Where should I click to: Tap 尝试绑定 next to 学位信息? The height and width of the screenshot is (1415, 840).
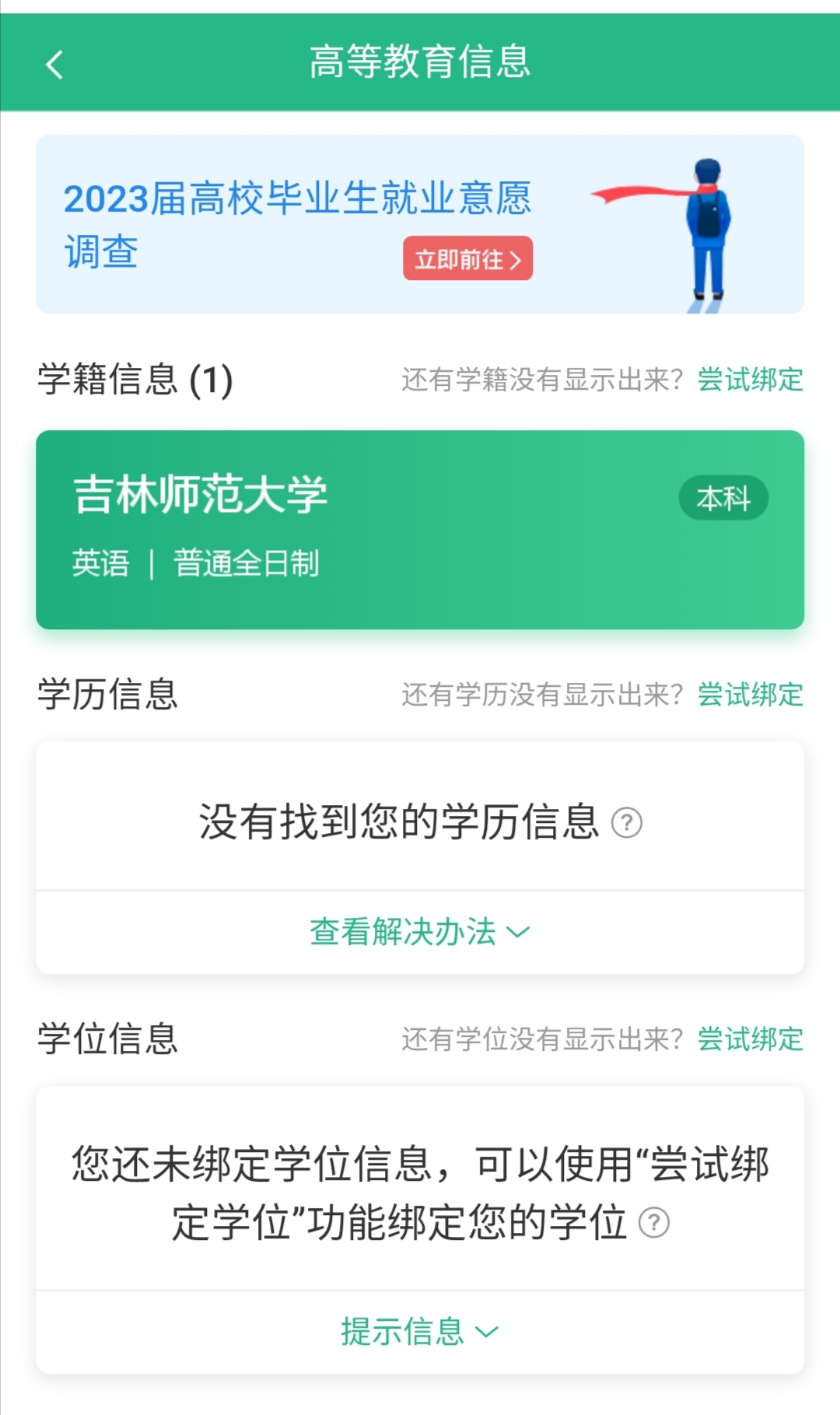point(750,1039)
